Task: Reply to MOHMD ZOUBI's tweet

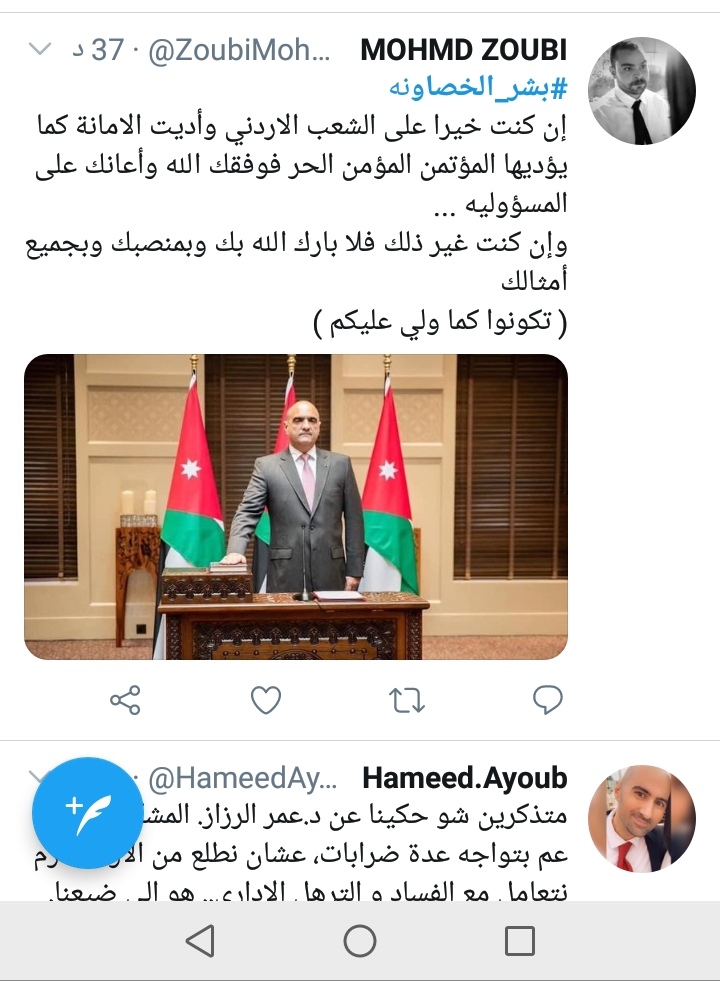Action: pos(548,700)
